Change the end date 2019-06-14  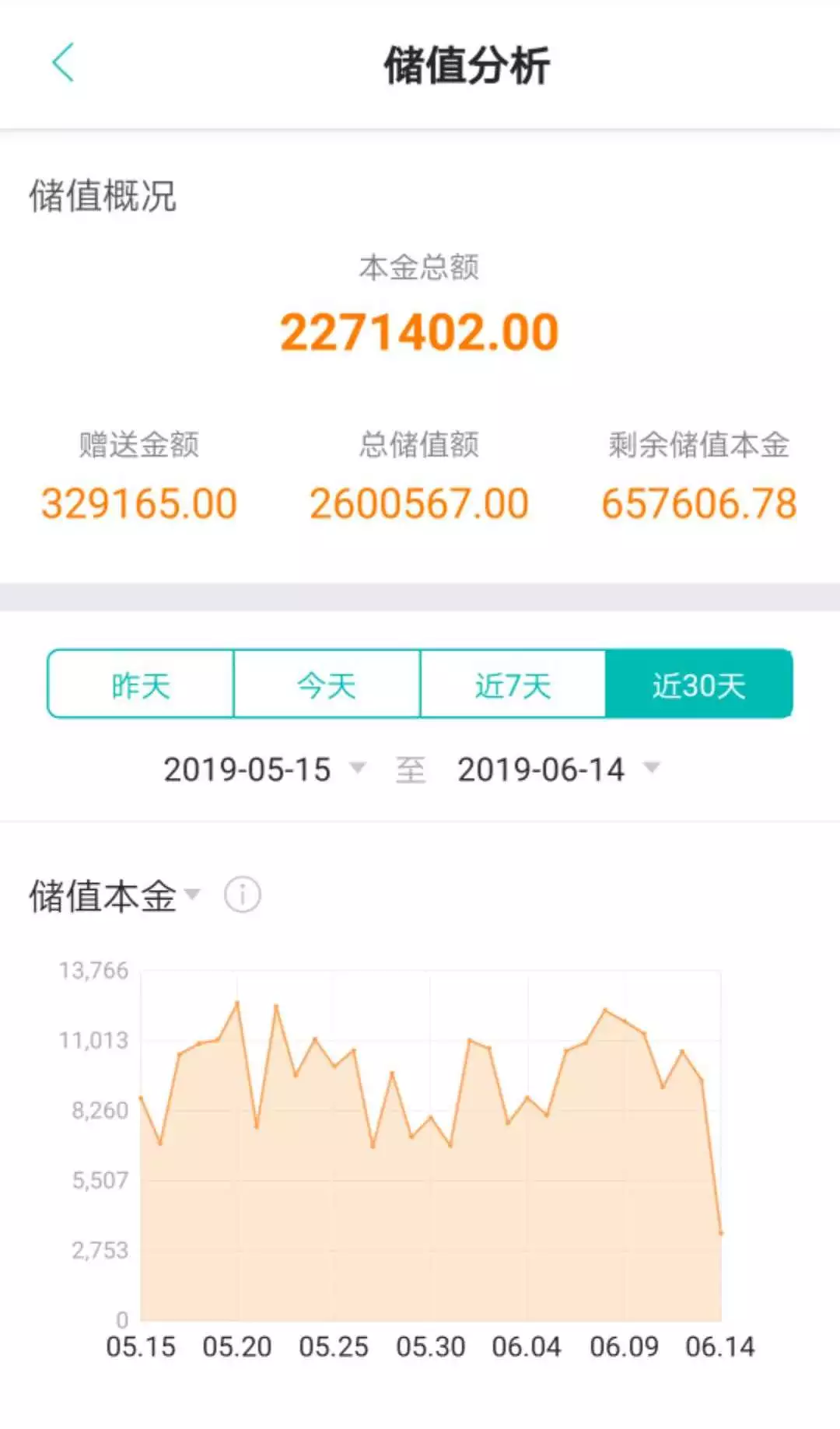coord(558,769)
